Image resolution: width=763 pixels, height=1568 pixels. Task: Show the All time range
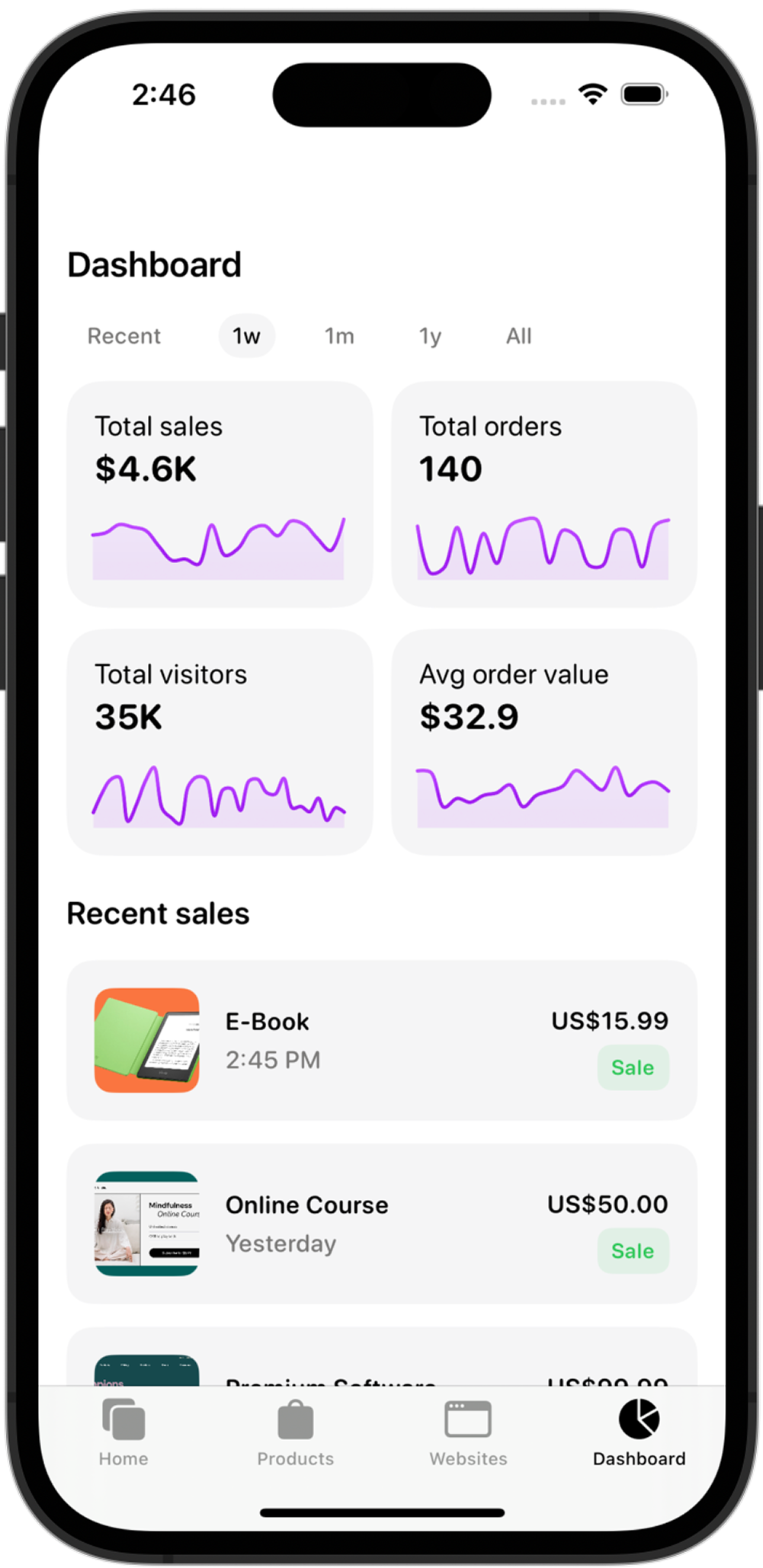pos(518,336)
